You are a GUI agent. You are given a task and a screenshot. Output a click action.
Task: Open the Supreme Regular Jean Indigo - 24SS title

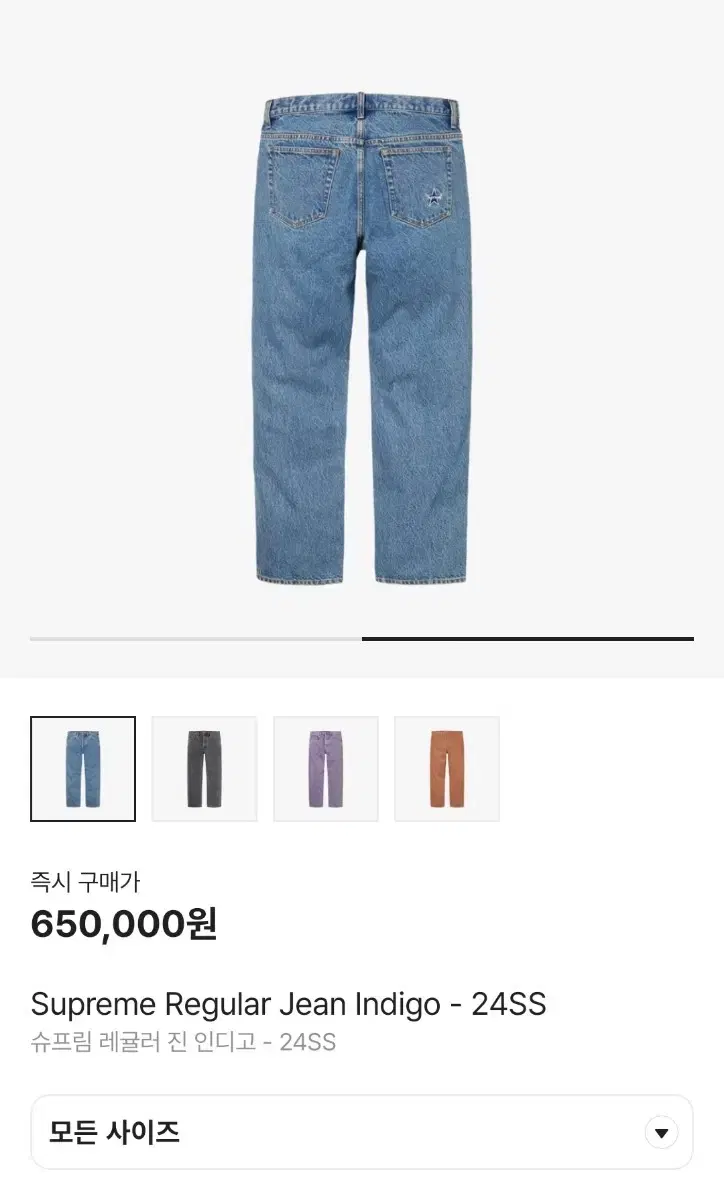[x=290, y=1005]
